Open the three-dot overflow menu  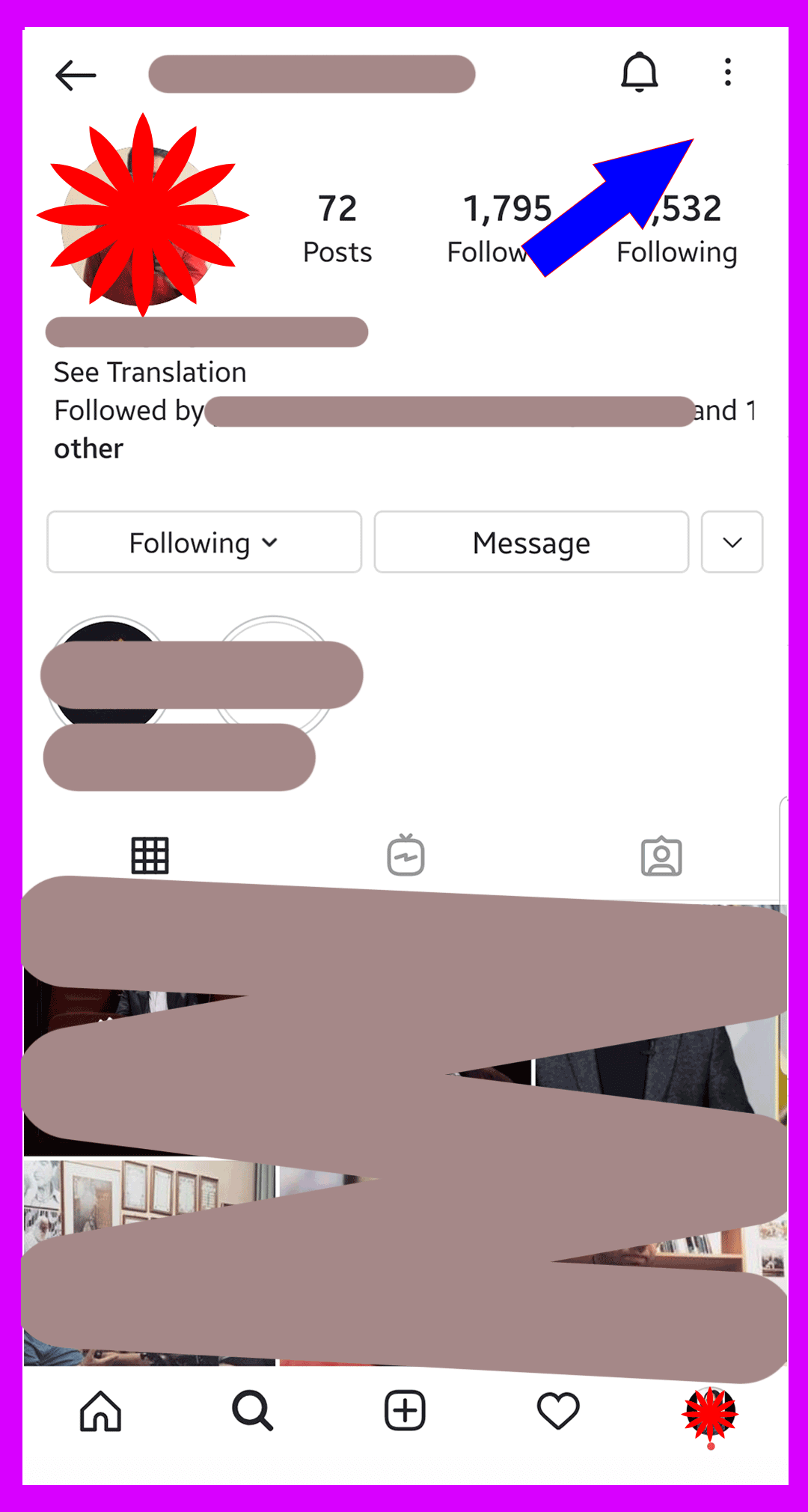tap(727, 73)
